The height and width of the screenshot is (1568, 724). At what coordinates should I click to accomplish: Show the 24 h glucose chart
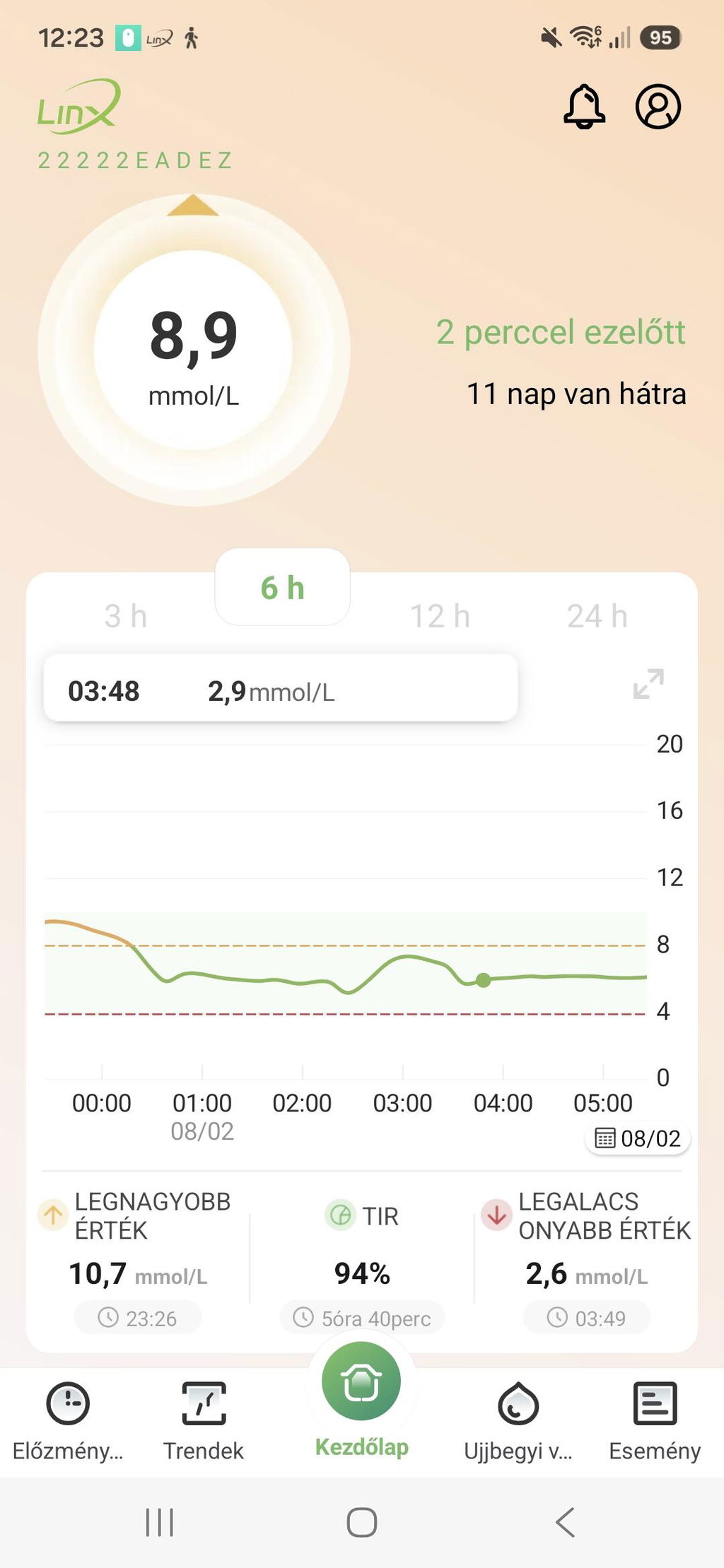597,616
